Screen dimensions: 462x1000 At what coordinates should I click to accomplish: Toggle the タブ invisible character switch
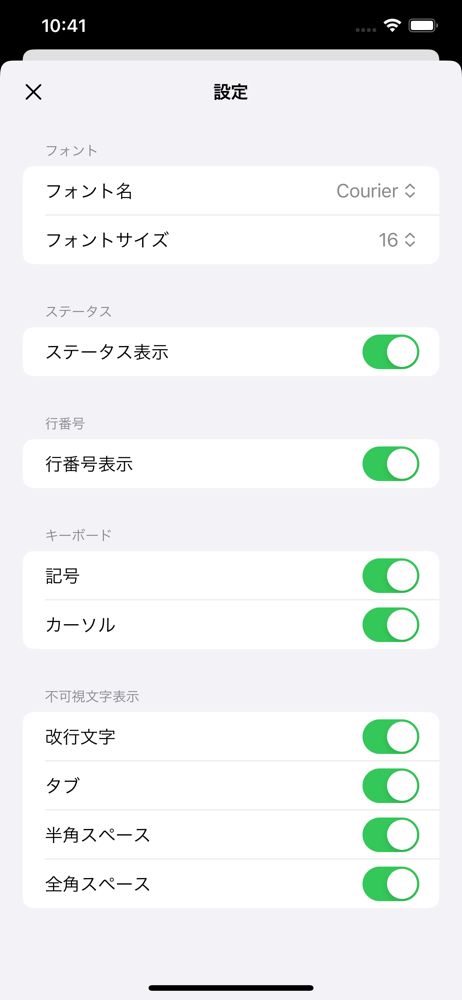coord(391,786)
